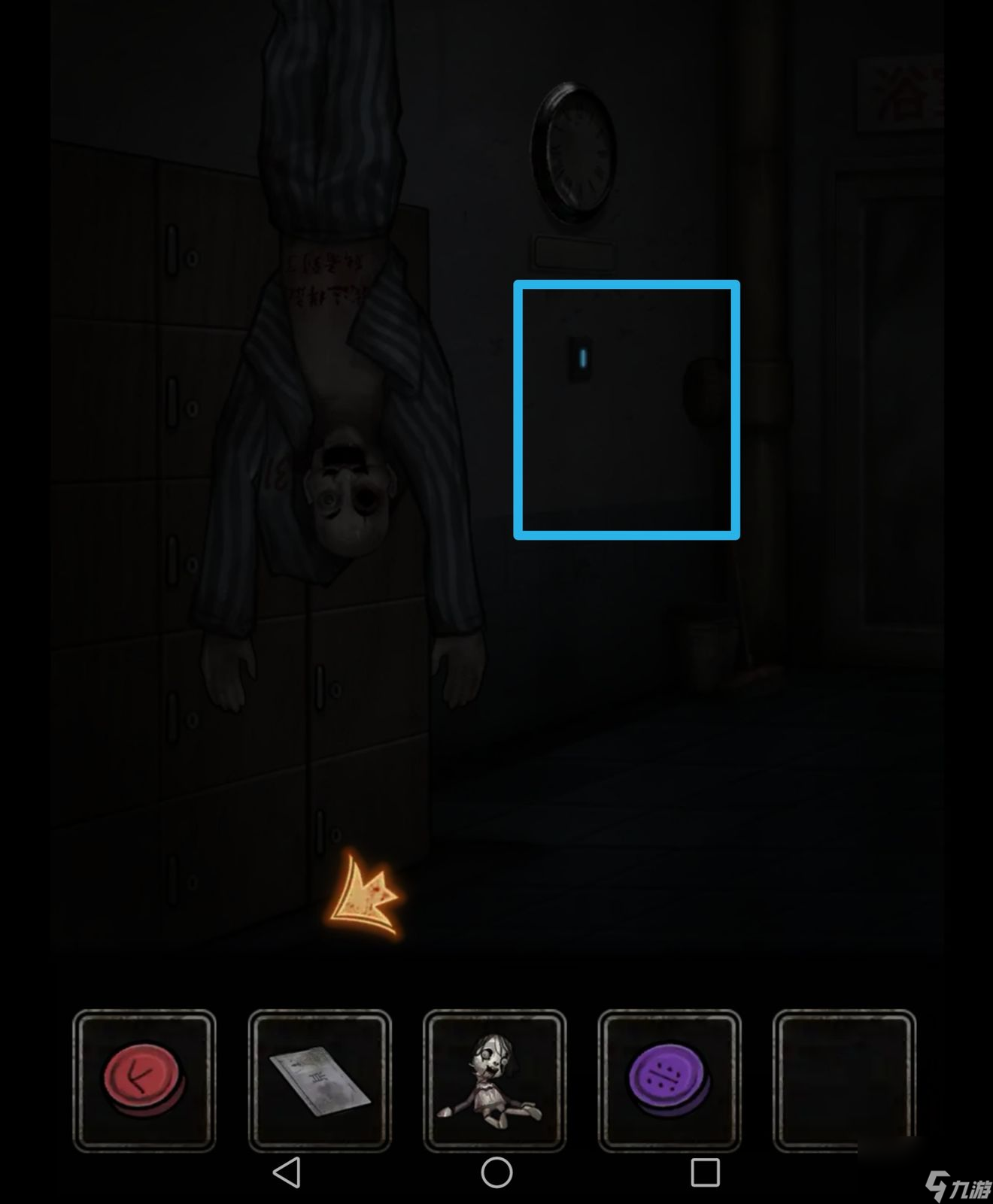Image resolution: width=993 pixels, height=1204 pixels.
Task: Go back with system back button
Action: pyautogui.click(x=287, y=1172)
